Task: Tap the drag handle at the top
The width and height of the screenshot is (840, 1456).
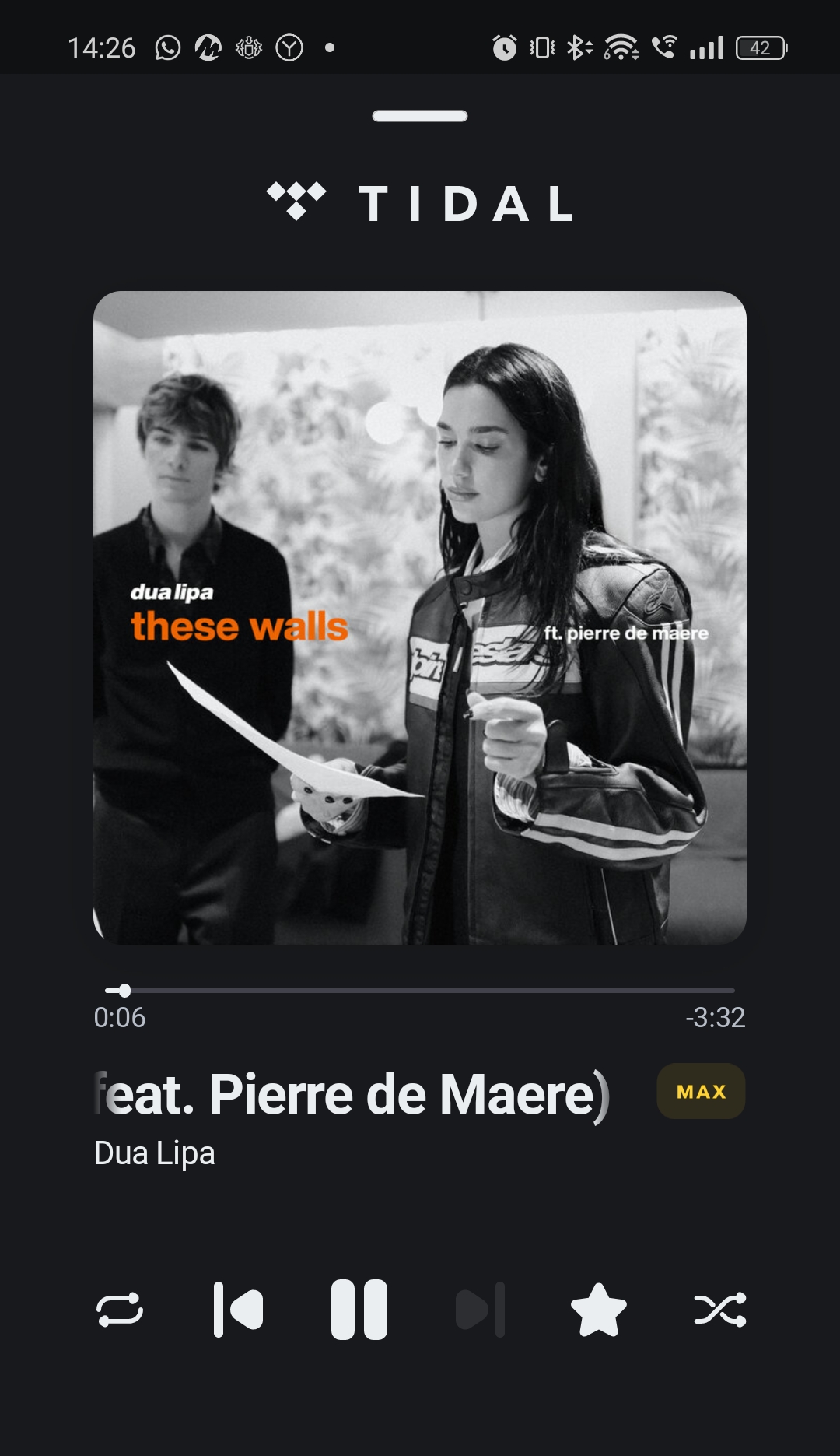Action: click(x=420, y=116)
